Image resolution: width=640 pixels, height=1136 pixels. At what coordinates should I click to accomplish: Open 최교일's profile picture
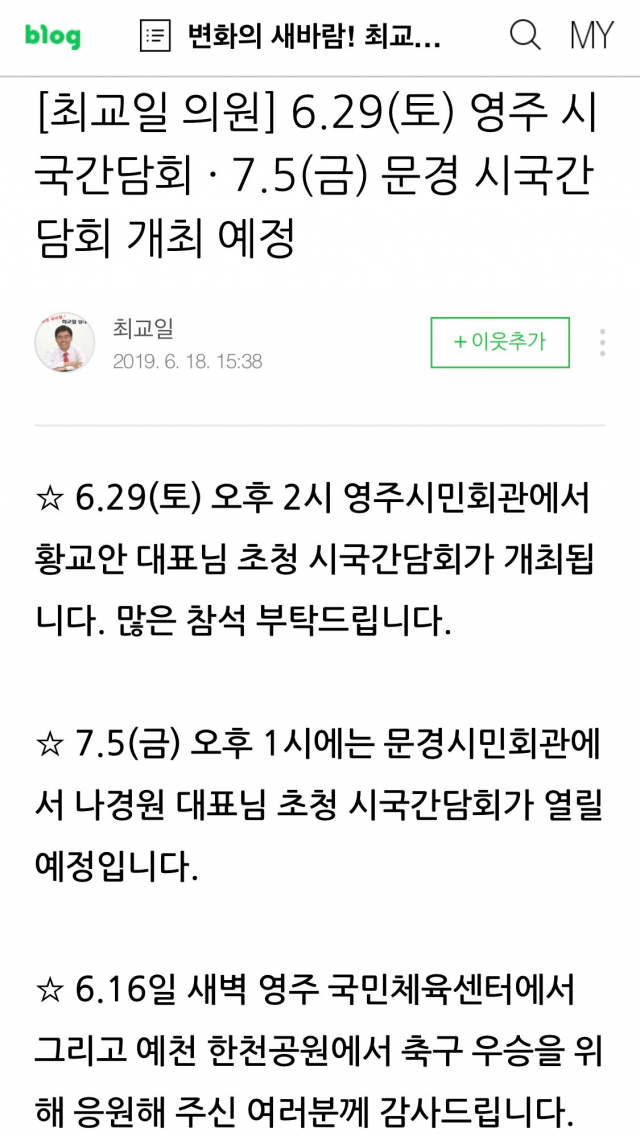tap(65, 342)
